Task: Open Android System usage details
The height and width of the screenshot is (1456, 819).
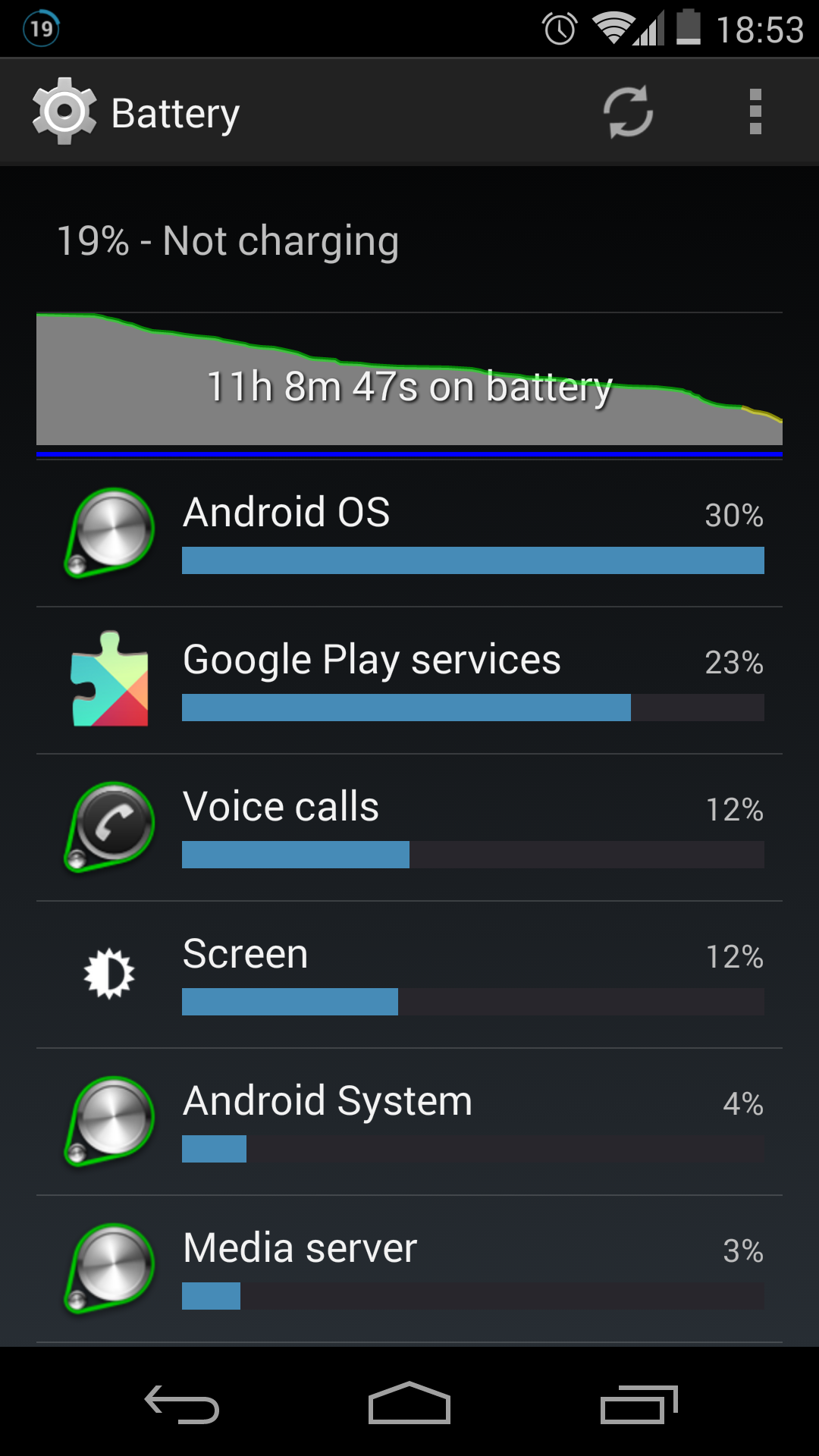Action: pos(409,1122)
